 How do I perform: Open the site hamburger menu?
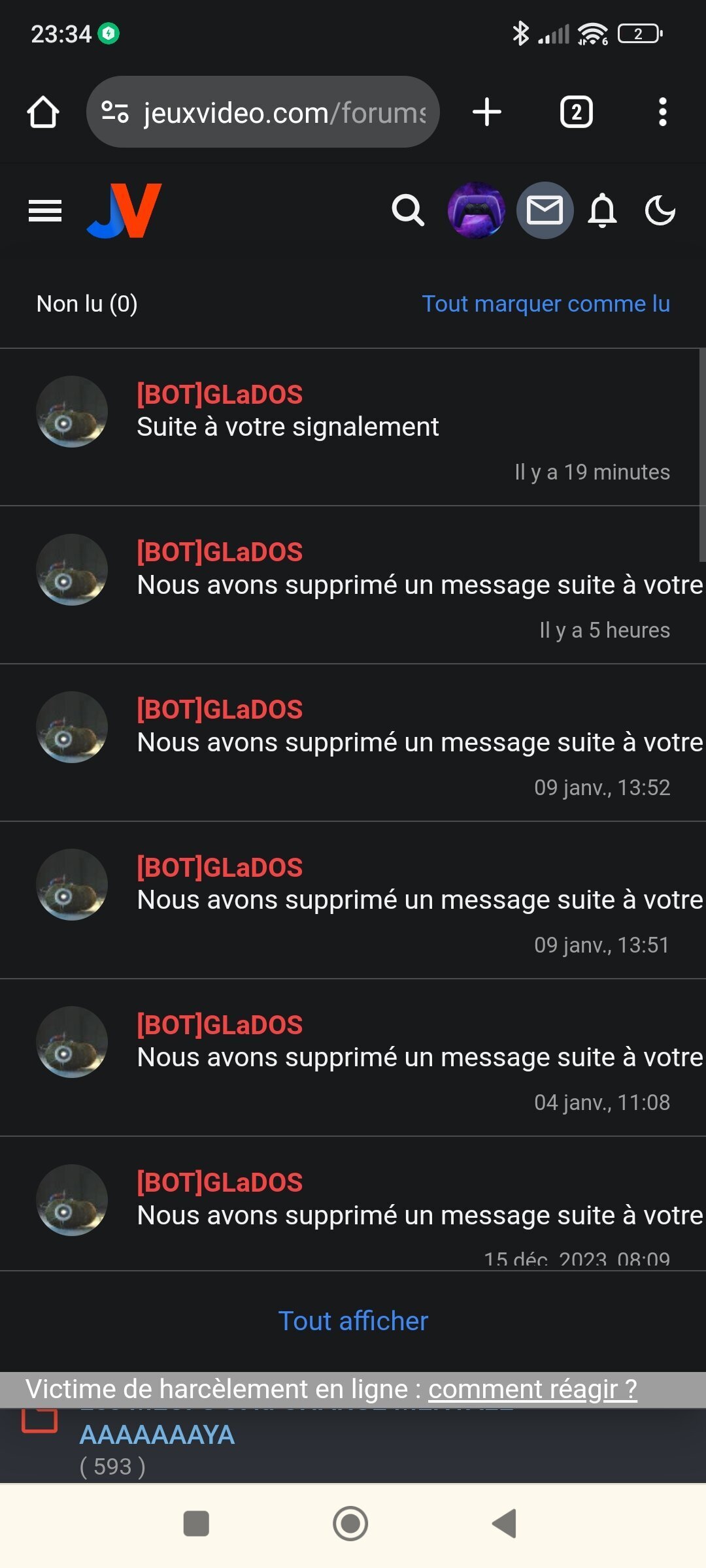[45, 211]
